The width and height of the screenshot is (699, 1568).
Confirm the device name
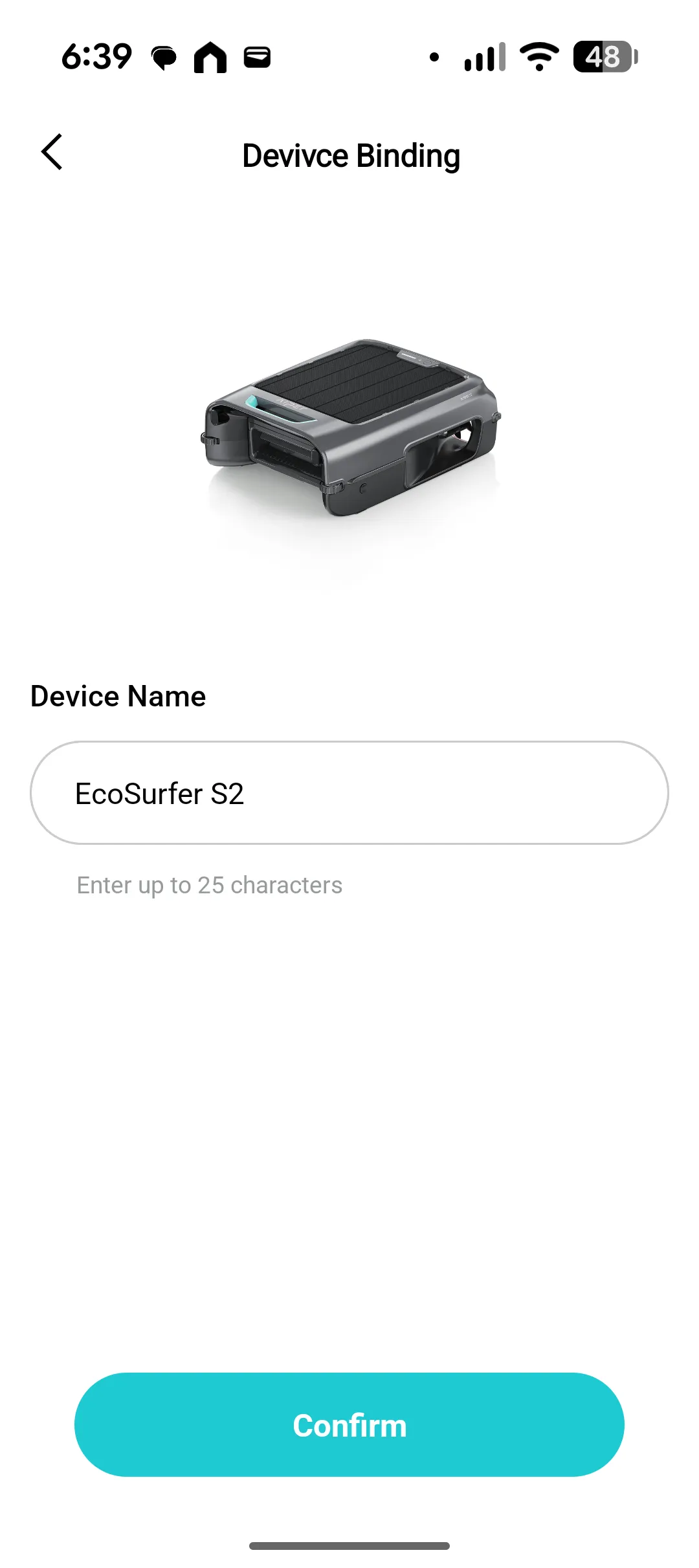[x=349, y=1425]
